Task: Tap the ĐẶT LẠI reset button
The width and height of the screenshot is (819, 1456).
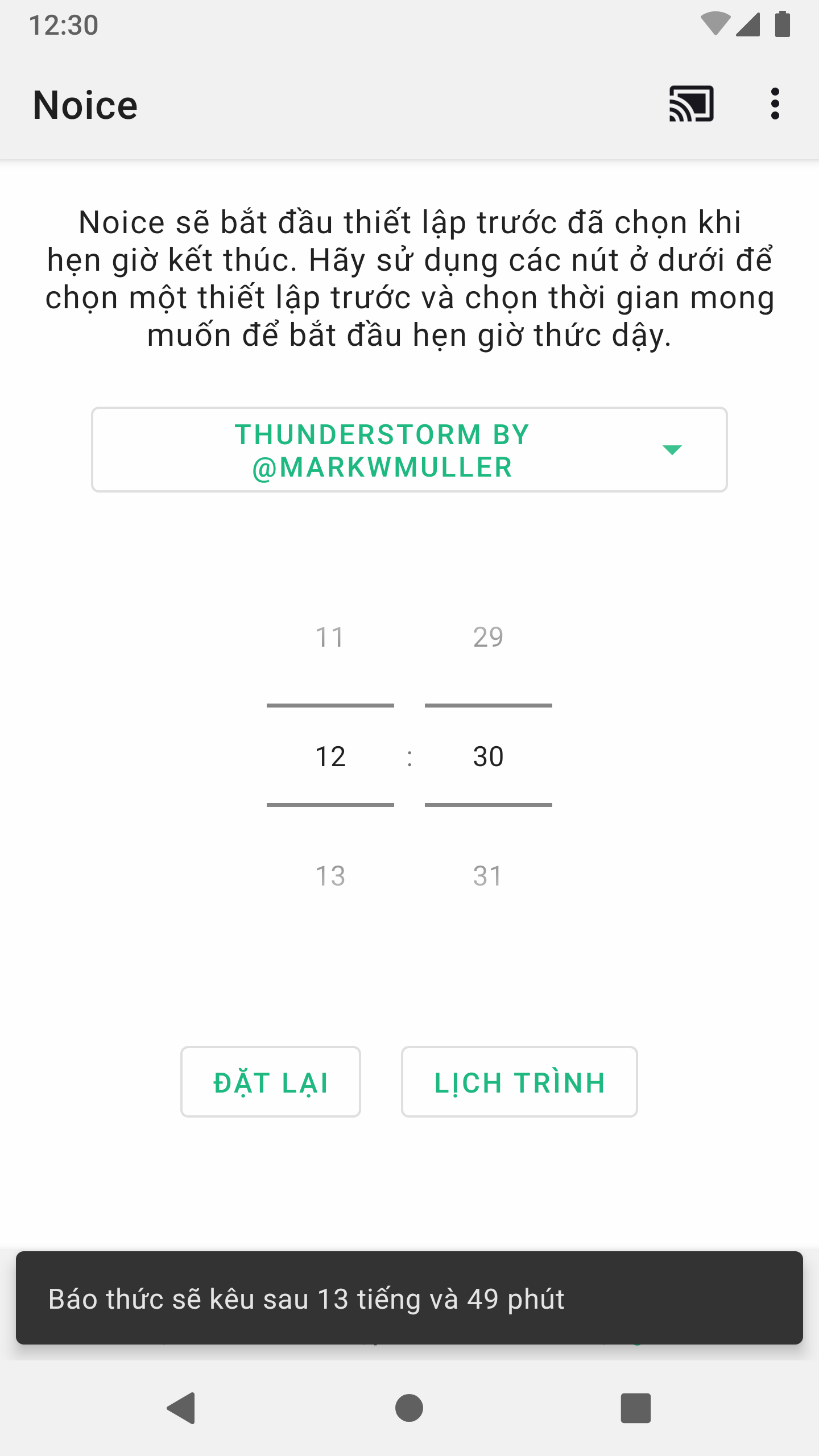Action: (271, 1082)
